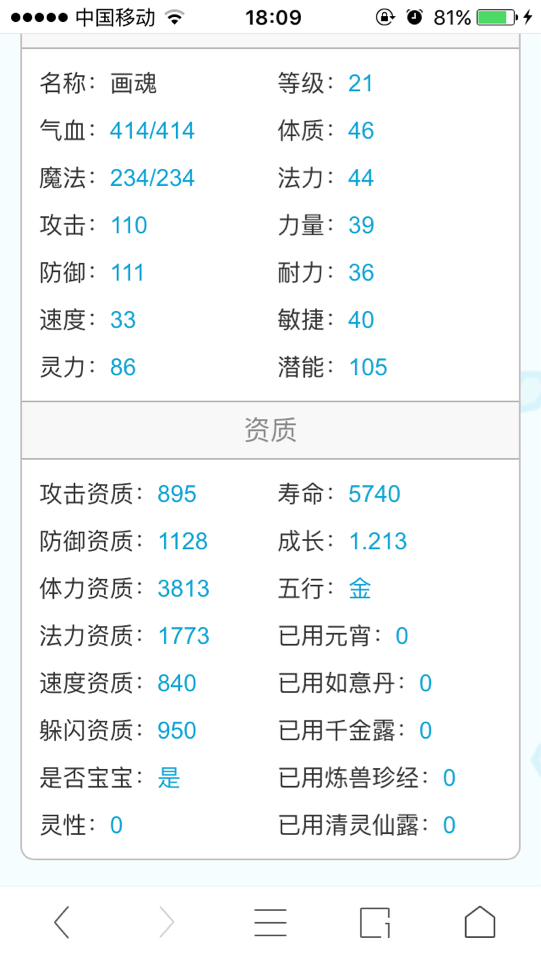541x960 pixels.
Task: Open the browser tabs switcher
Action: point(375,922)
